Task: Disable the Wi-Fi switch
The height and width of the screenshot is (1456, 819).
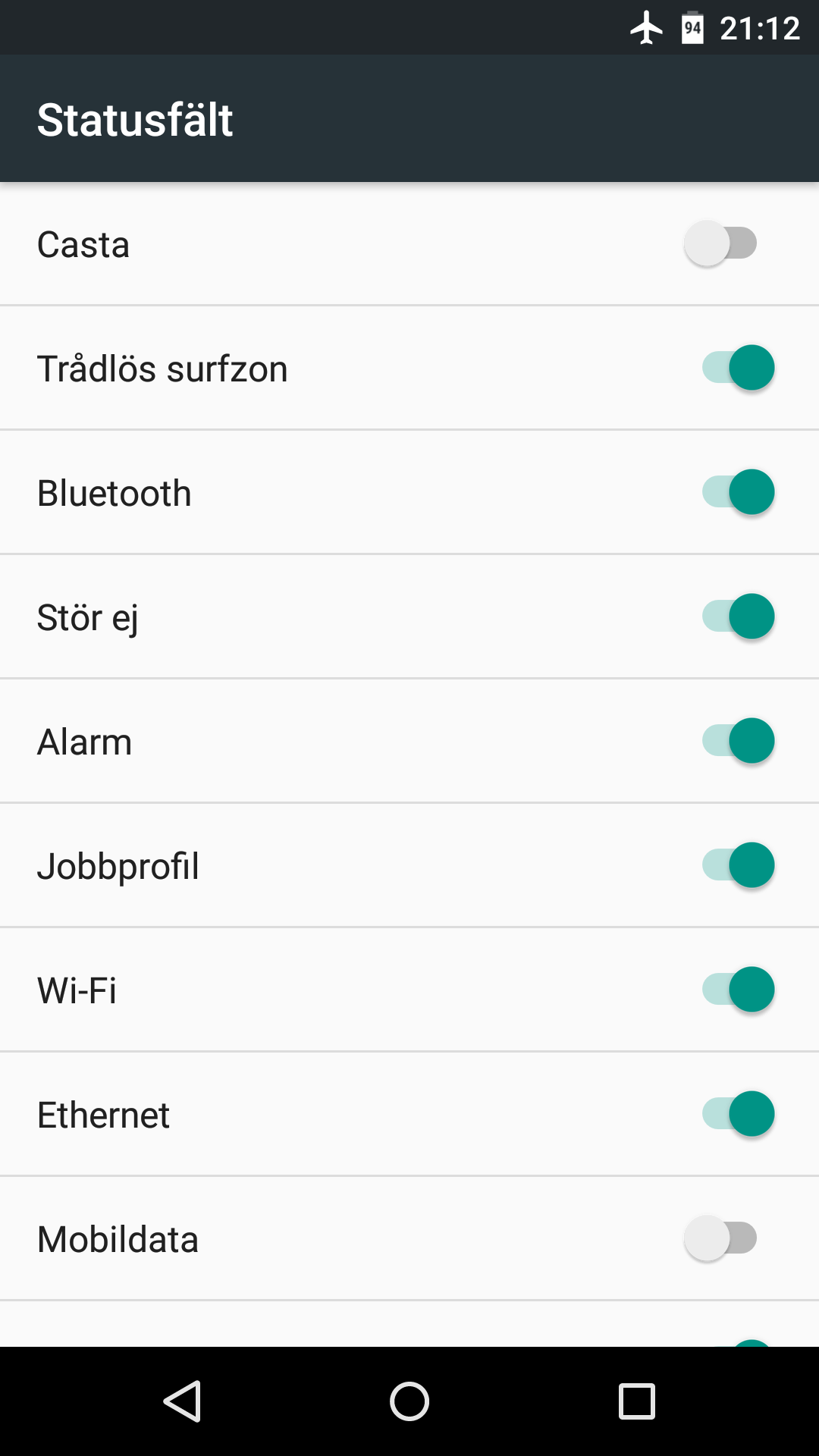Action: coord(737,990)
